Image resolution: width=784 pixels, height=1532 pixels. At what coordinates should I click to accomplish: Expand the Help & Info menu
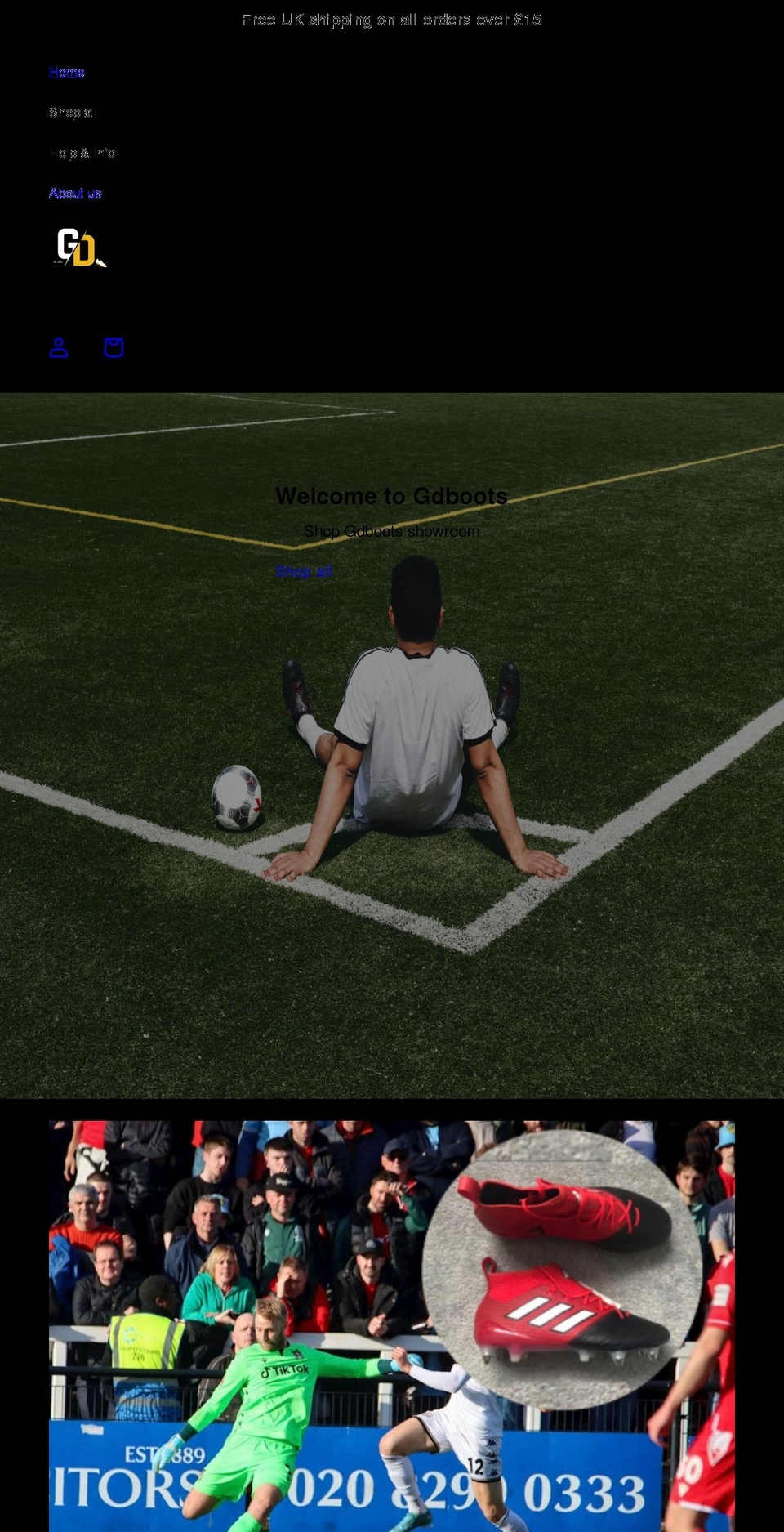(82, 153)
